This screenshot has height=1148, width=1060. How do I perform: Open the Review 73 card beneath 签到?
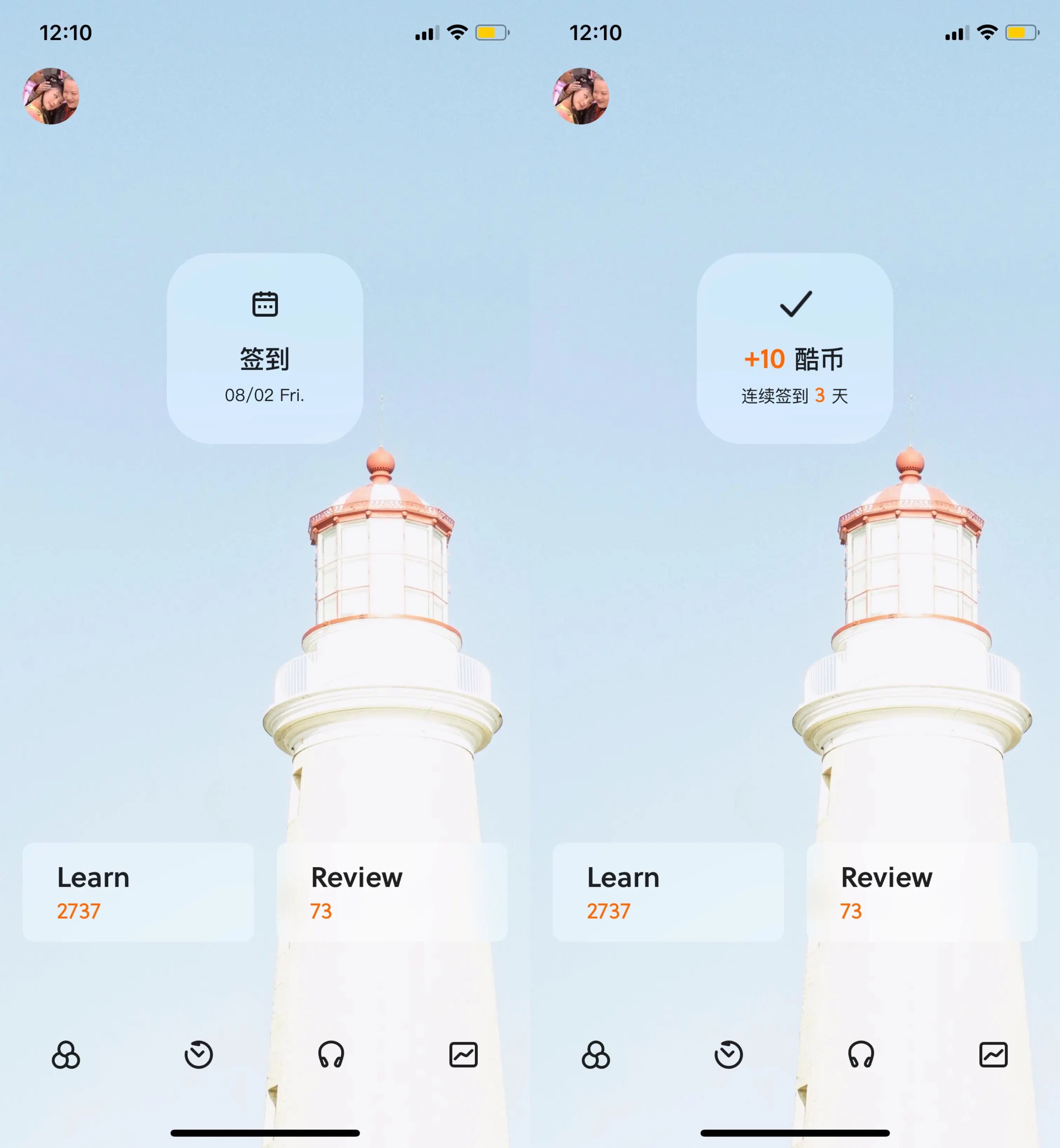[x=391, y=891]
